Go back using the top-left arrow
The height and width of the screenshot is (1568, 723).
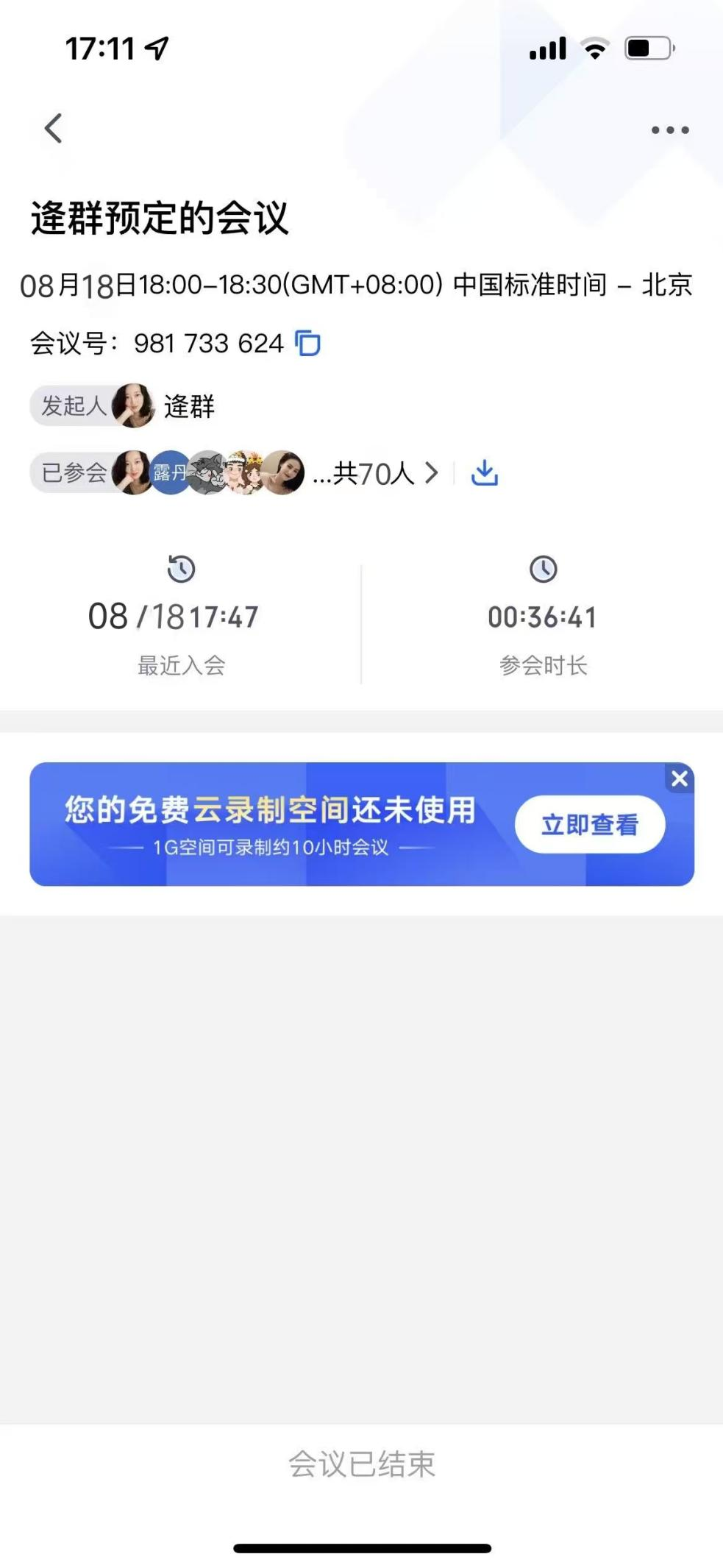point(53,129)
